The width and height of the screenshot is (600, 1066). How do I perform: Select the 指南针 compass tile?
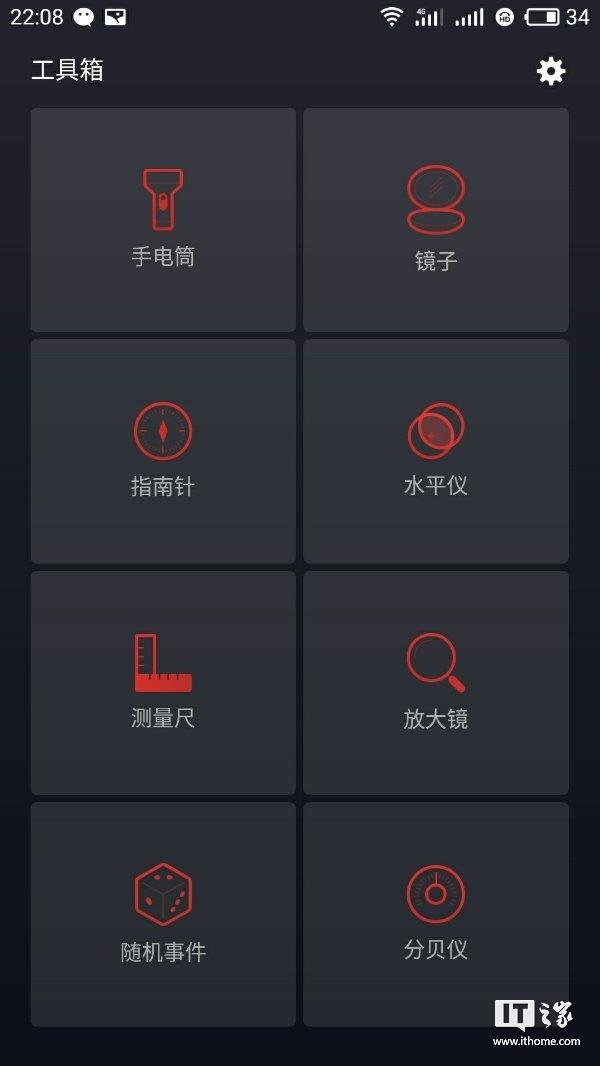click(x=163, y=451)
